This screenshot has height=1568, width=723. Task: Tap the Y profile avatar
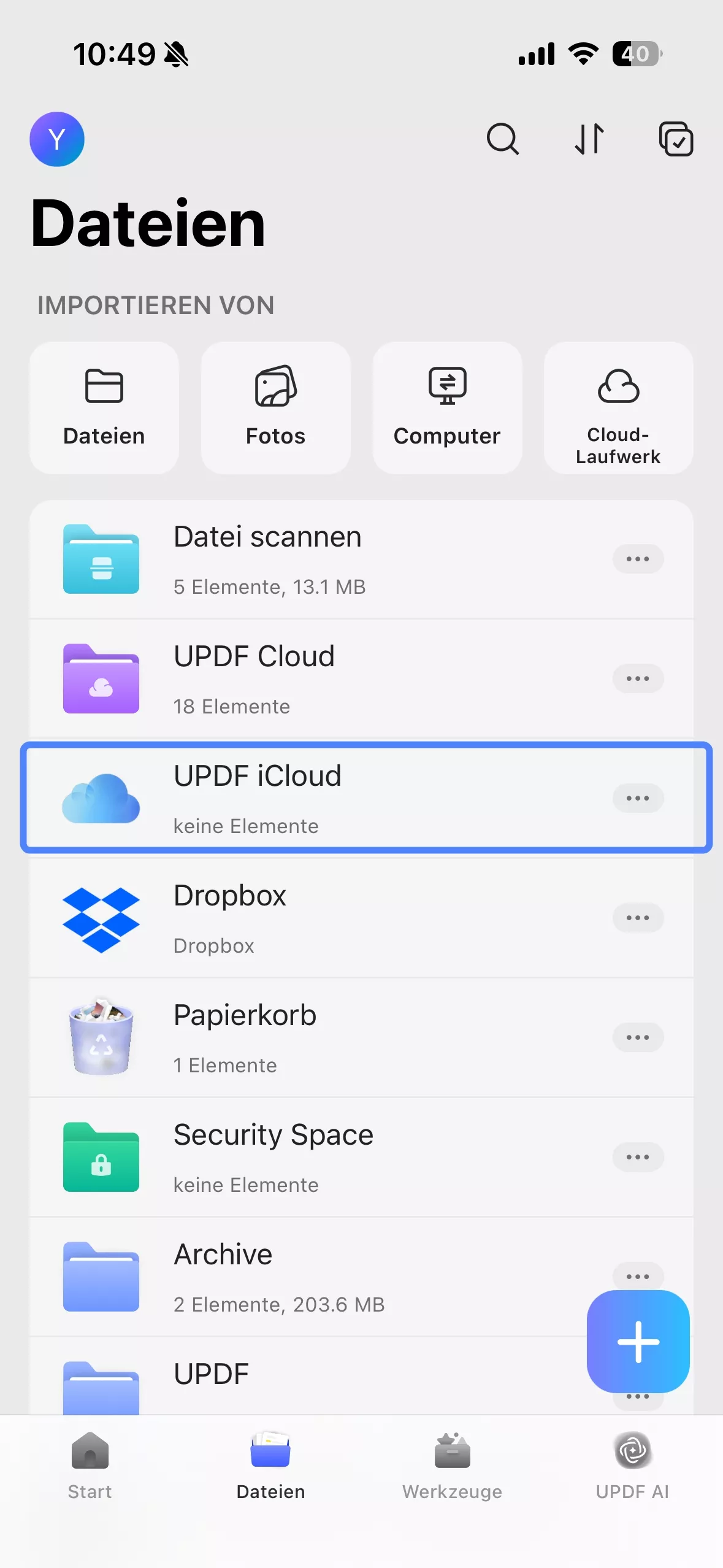(x=56, y=139)
